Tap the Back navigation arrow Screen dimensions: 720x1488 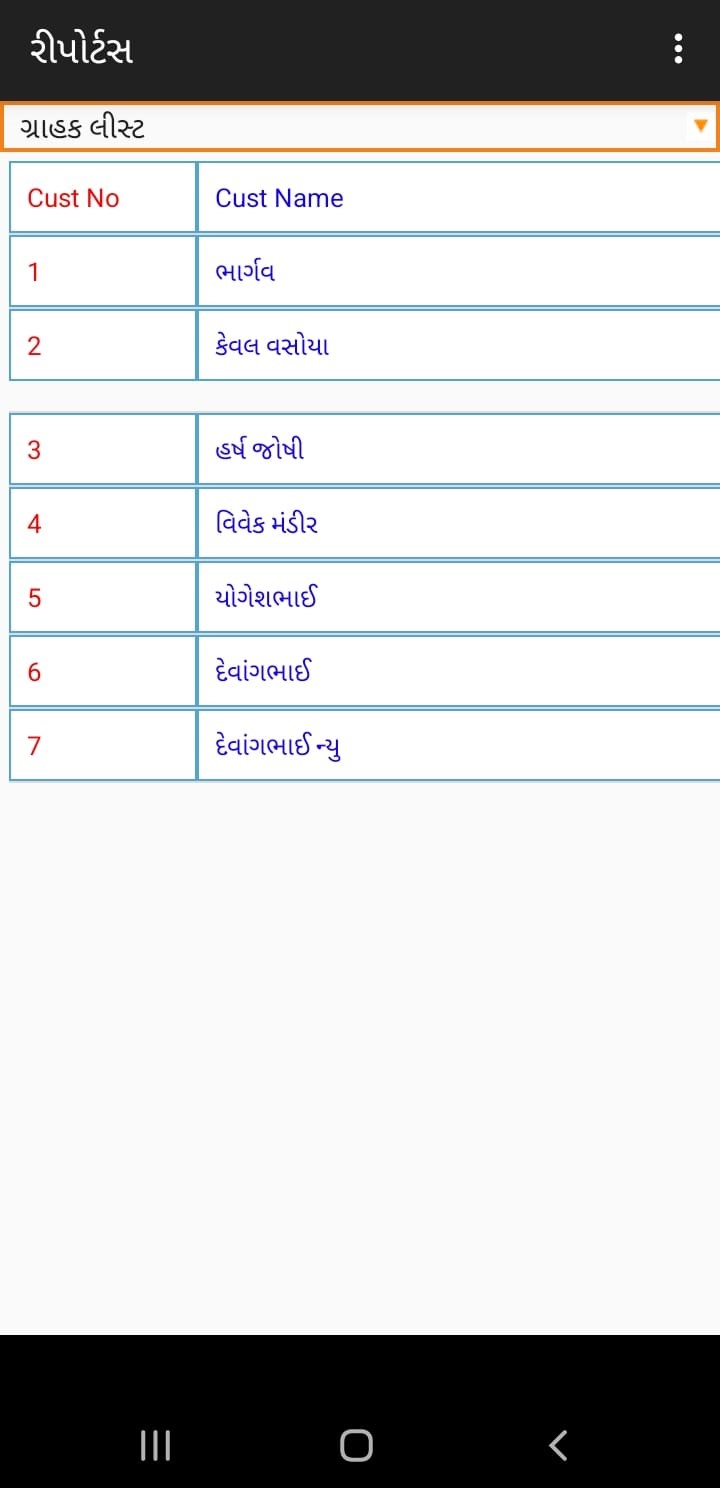coord(558,1444)
